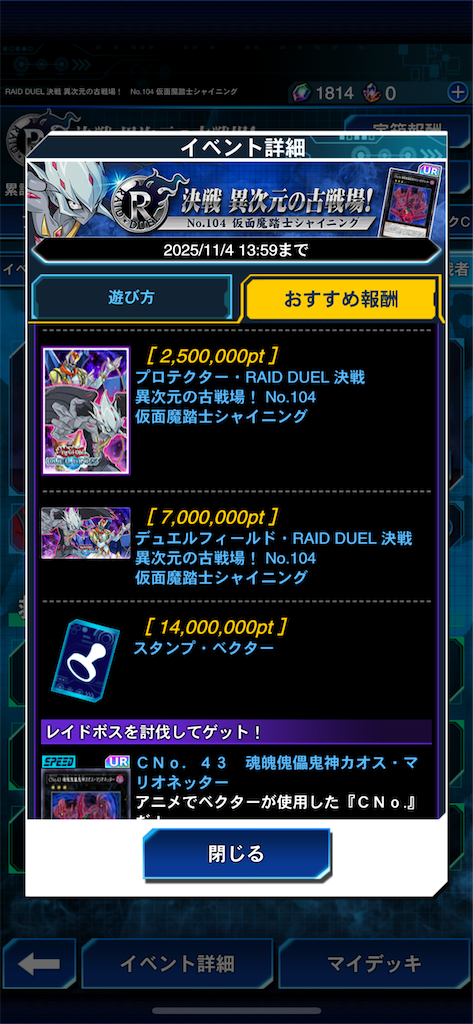Open the 2,500,000pt protector reward
This screenshot has height=1024, width=473.
click(x=236, y=411)
